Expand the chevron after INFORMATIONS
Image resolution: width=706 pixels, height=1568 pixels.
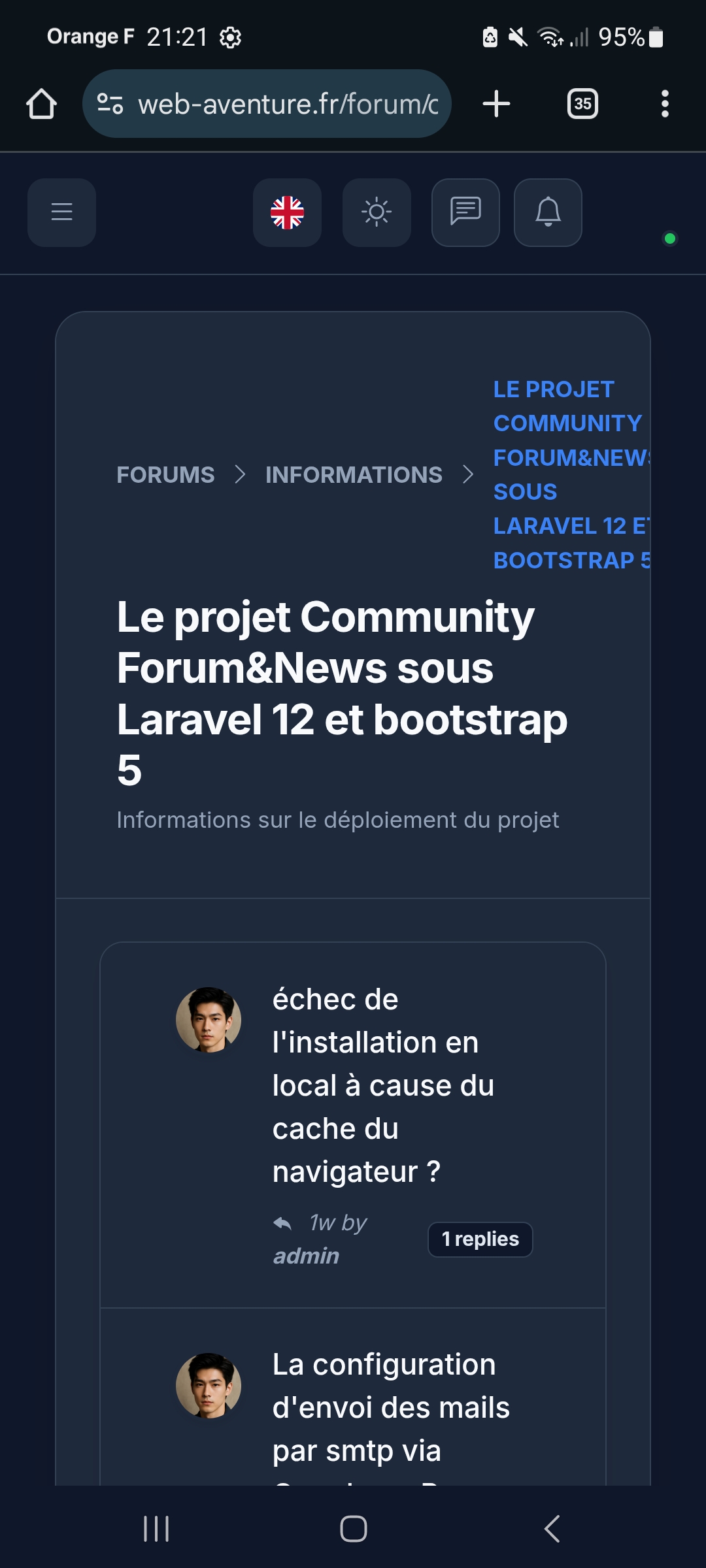(x=469, y=475)
